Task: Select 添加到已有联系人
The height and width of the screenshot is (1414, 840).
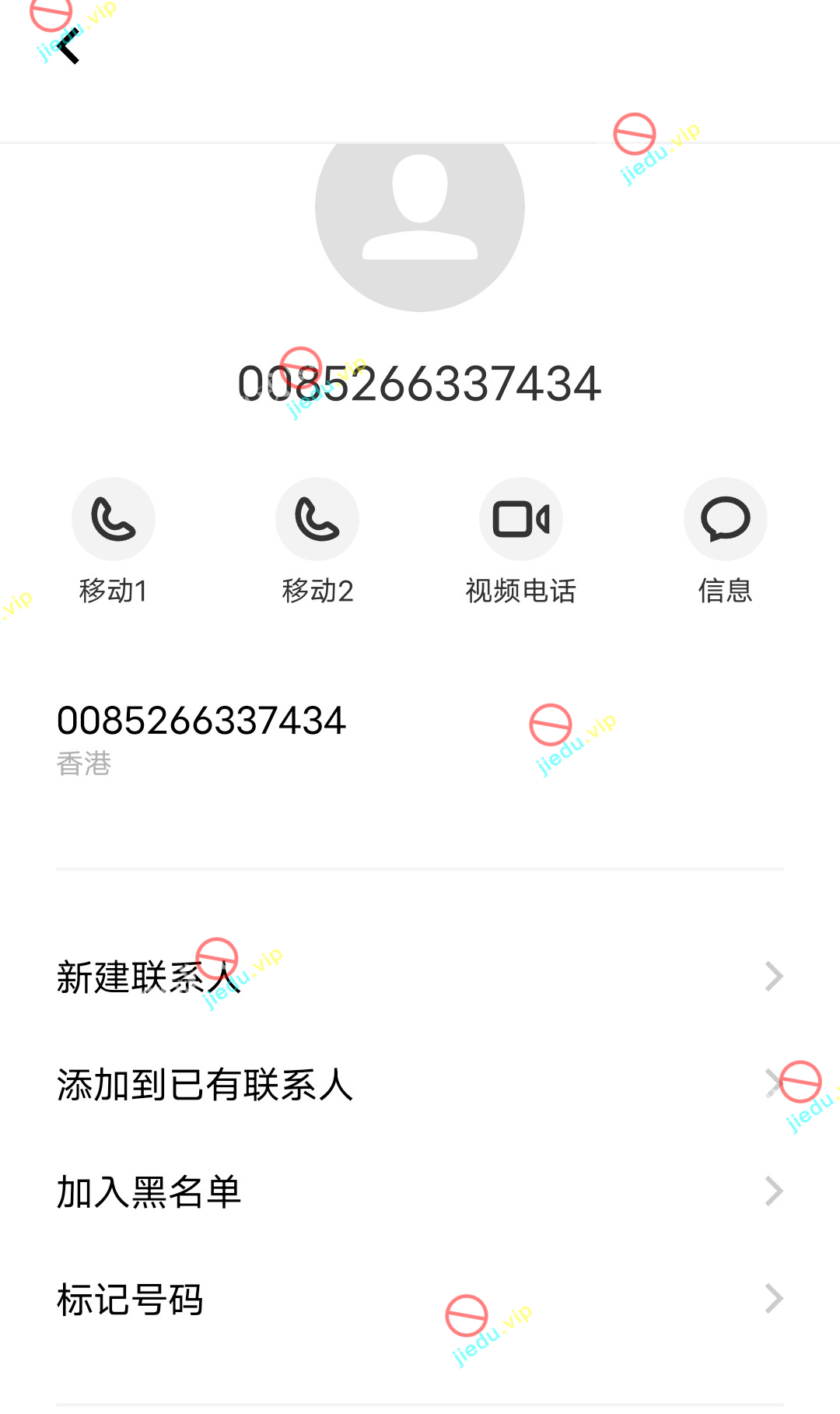Action: coord(420,1084)
